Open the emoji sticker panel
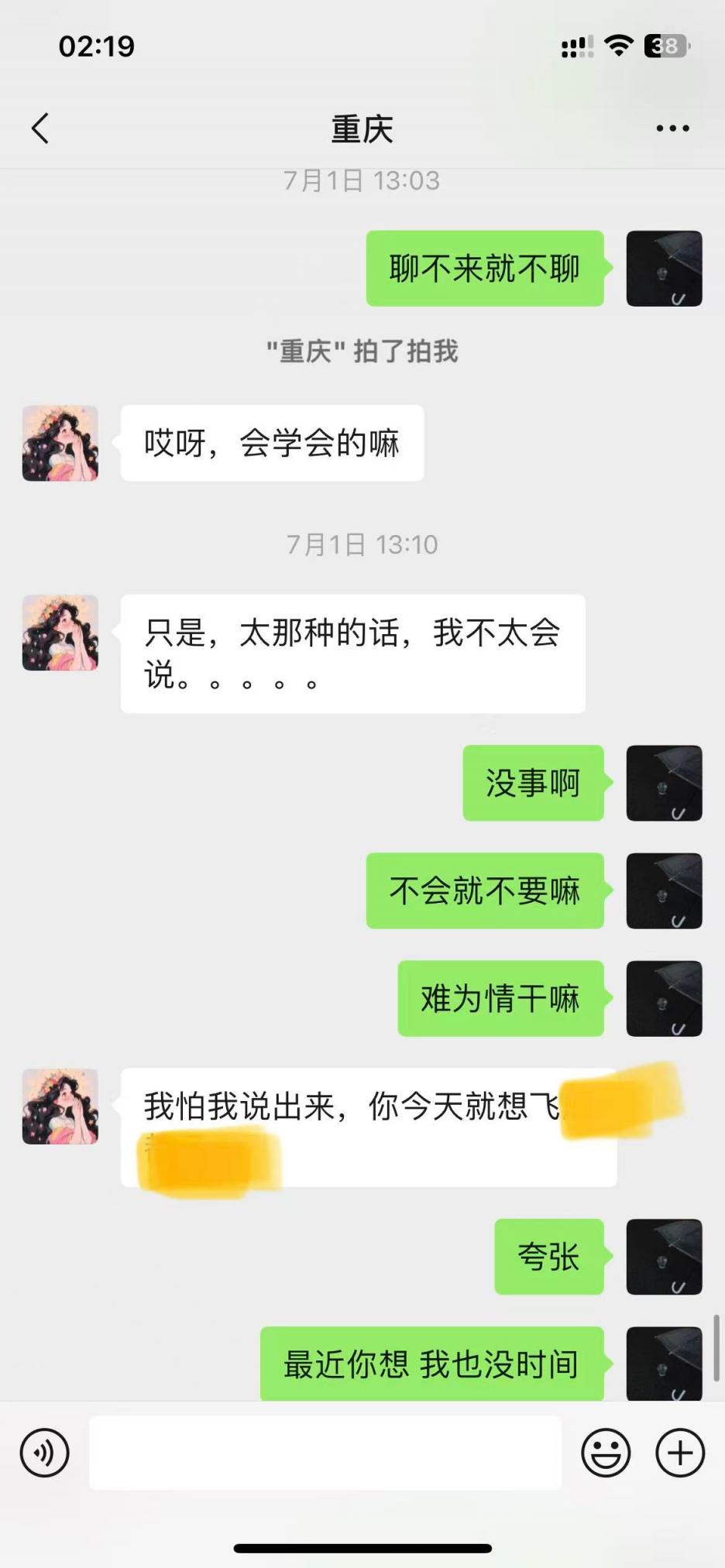 [606, 1453]
